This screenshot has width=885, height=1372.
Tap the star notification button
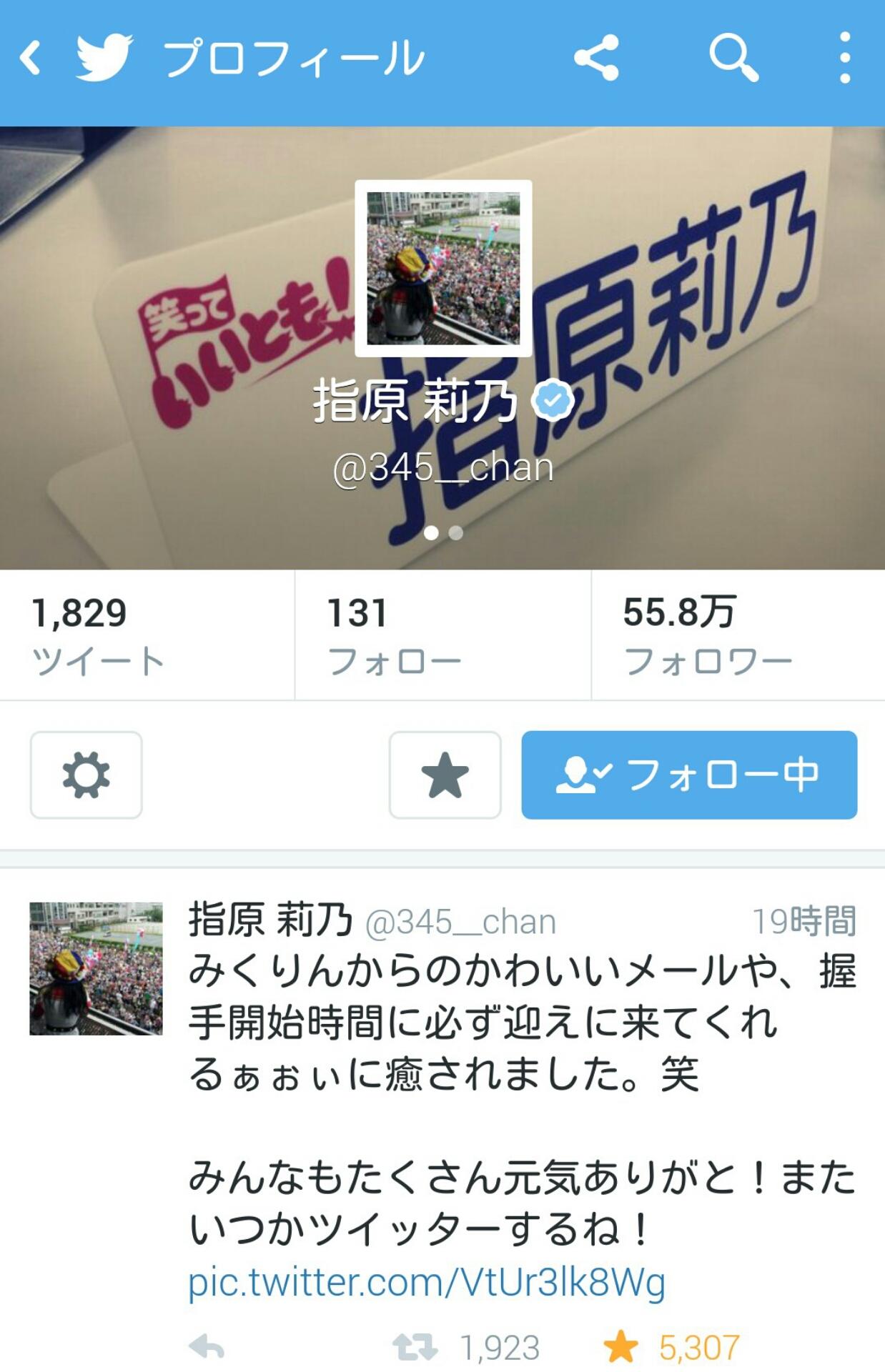pos(445,775)
